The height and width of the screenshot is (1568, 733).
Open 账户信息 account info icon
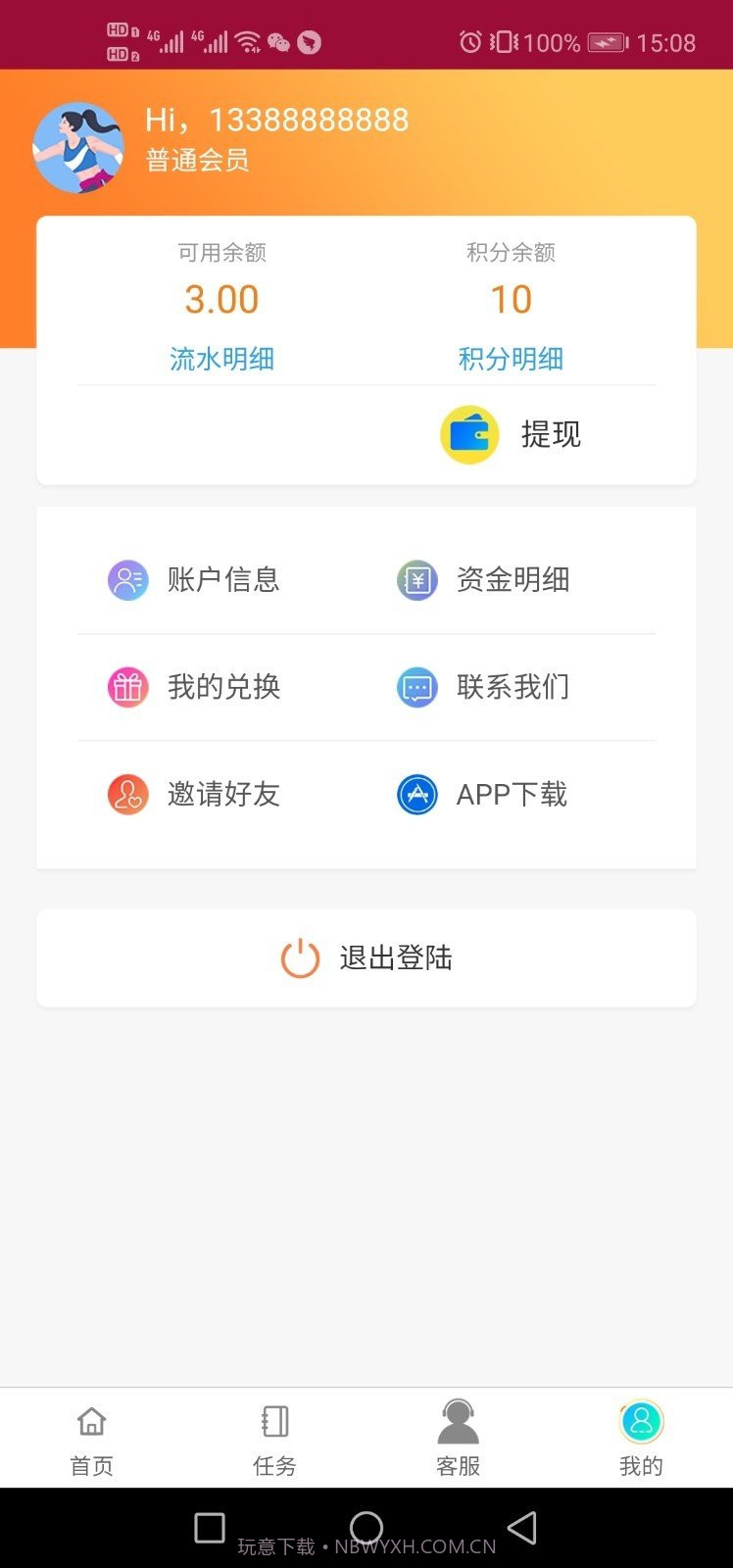[127, 580]
